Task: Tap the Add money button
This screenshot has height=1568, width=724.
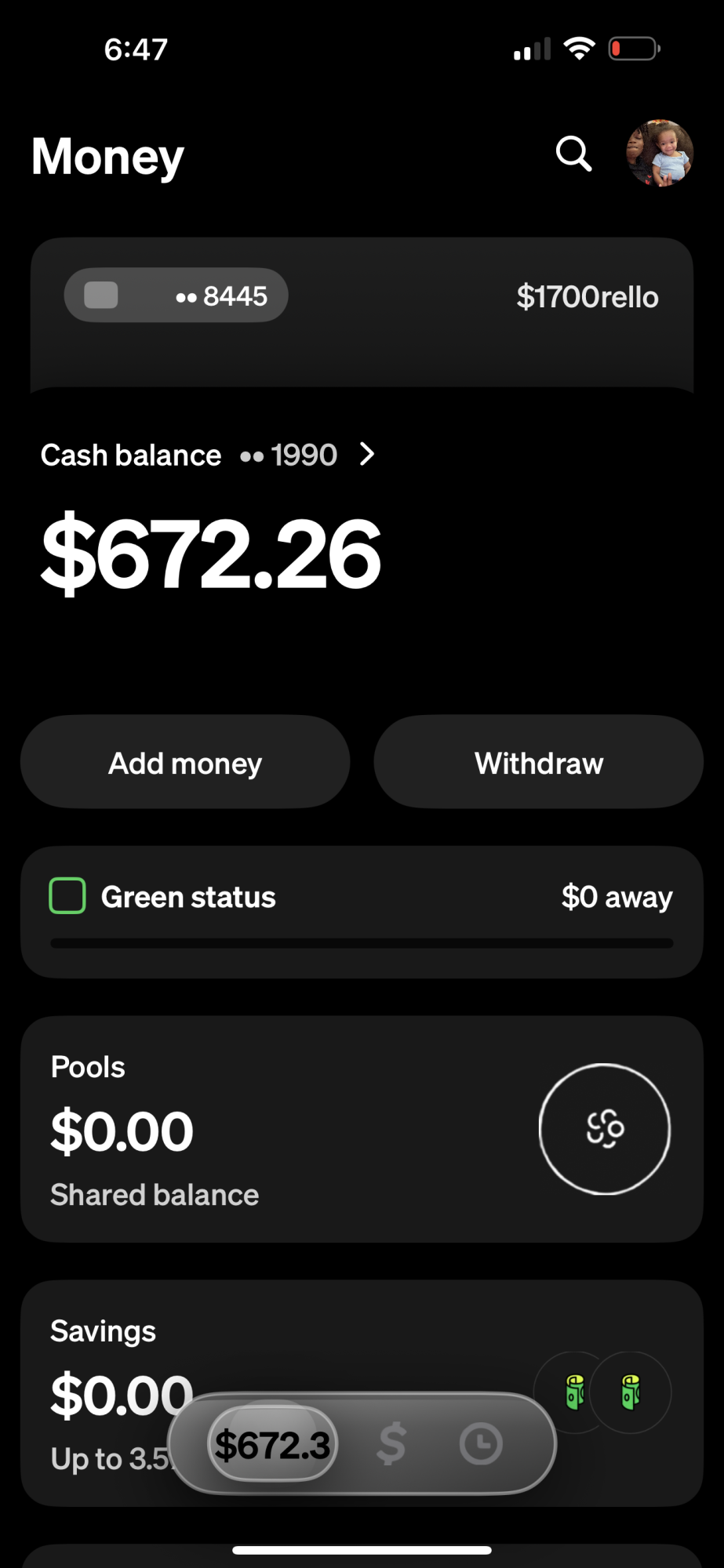Action: coord(185,763)
